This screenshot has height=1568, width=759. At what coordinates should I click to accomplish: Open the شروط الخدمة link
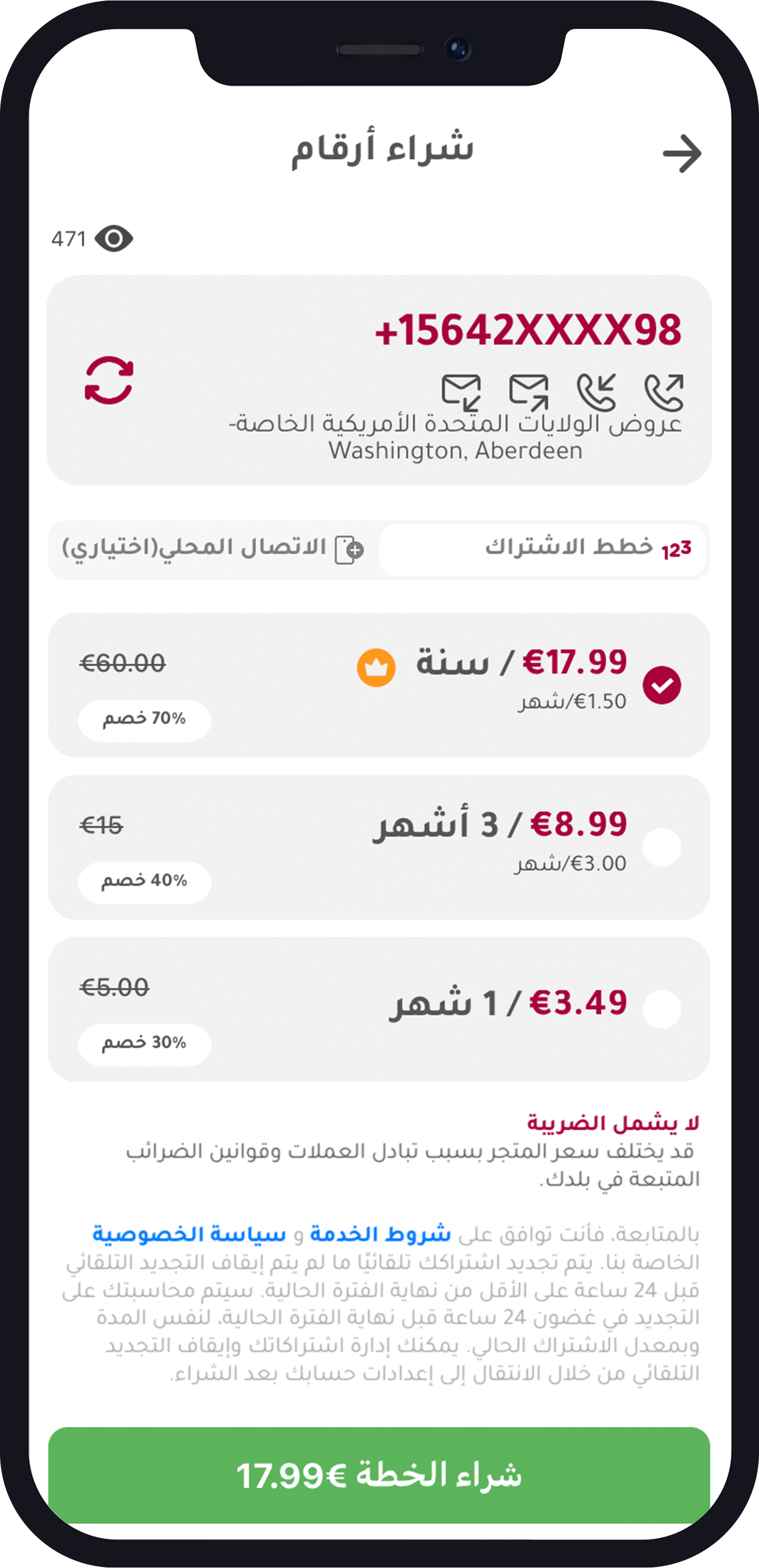click(380, 1234)
